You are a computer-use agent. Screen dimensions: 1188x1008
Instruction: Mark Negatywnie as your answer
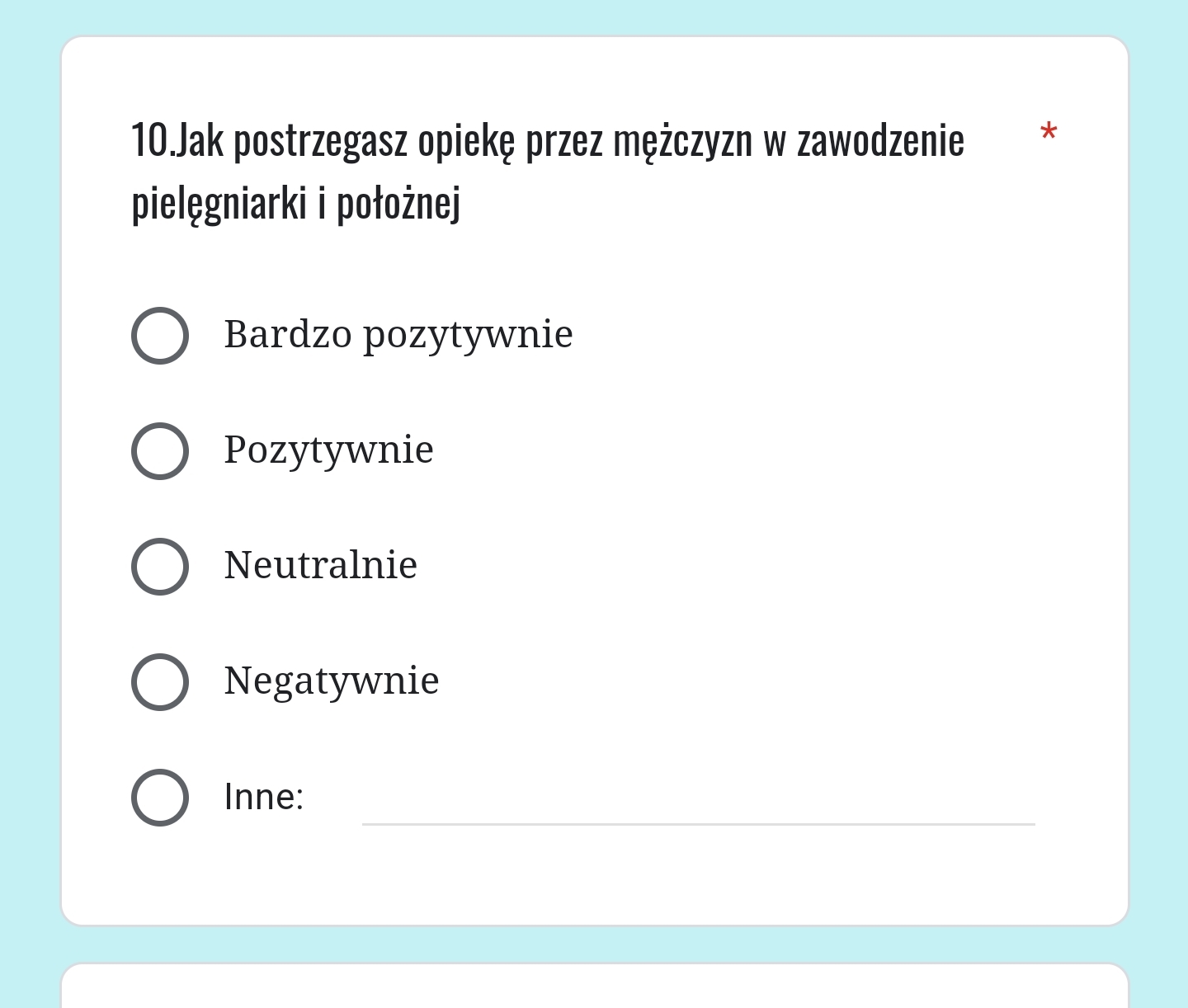160,682
